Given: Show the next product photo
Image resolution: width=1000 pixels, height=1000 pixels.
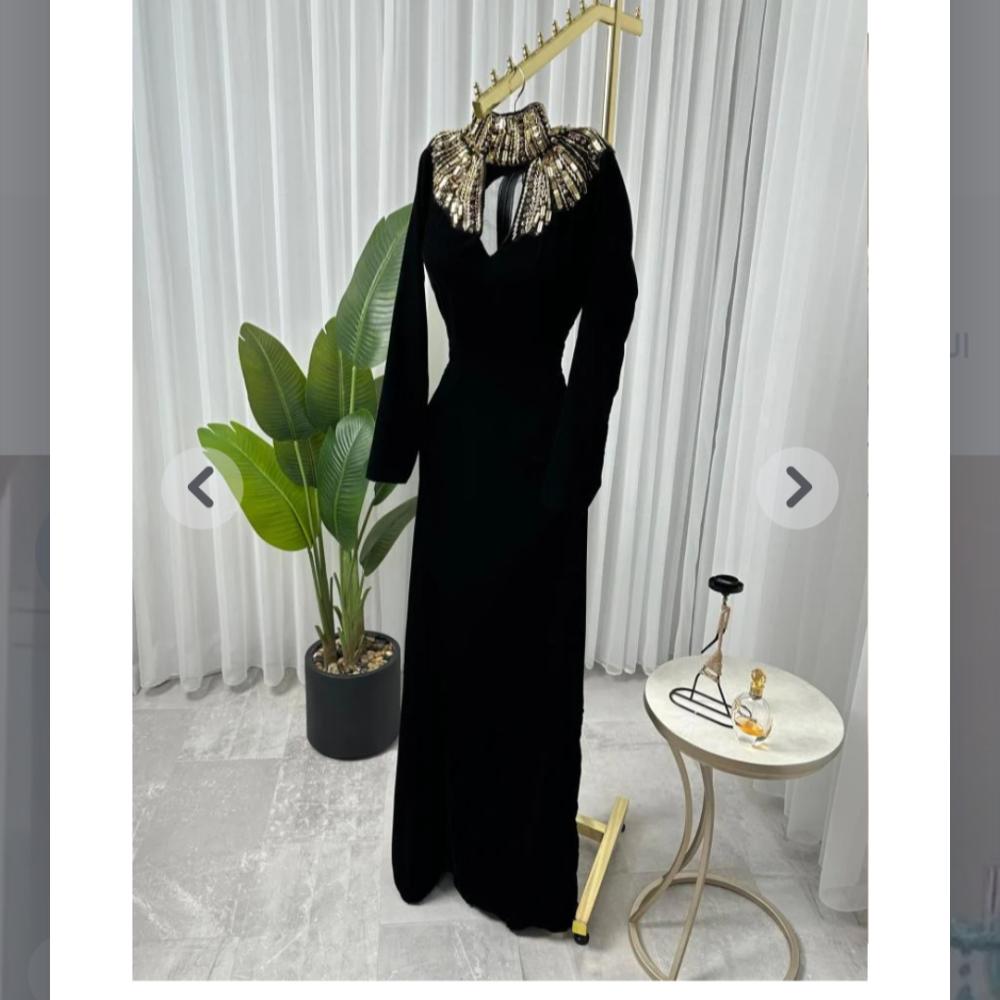Looking at the screenshot, I should pos(797,488).
